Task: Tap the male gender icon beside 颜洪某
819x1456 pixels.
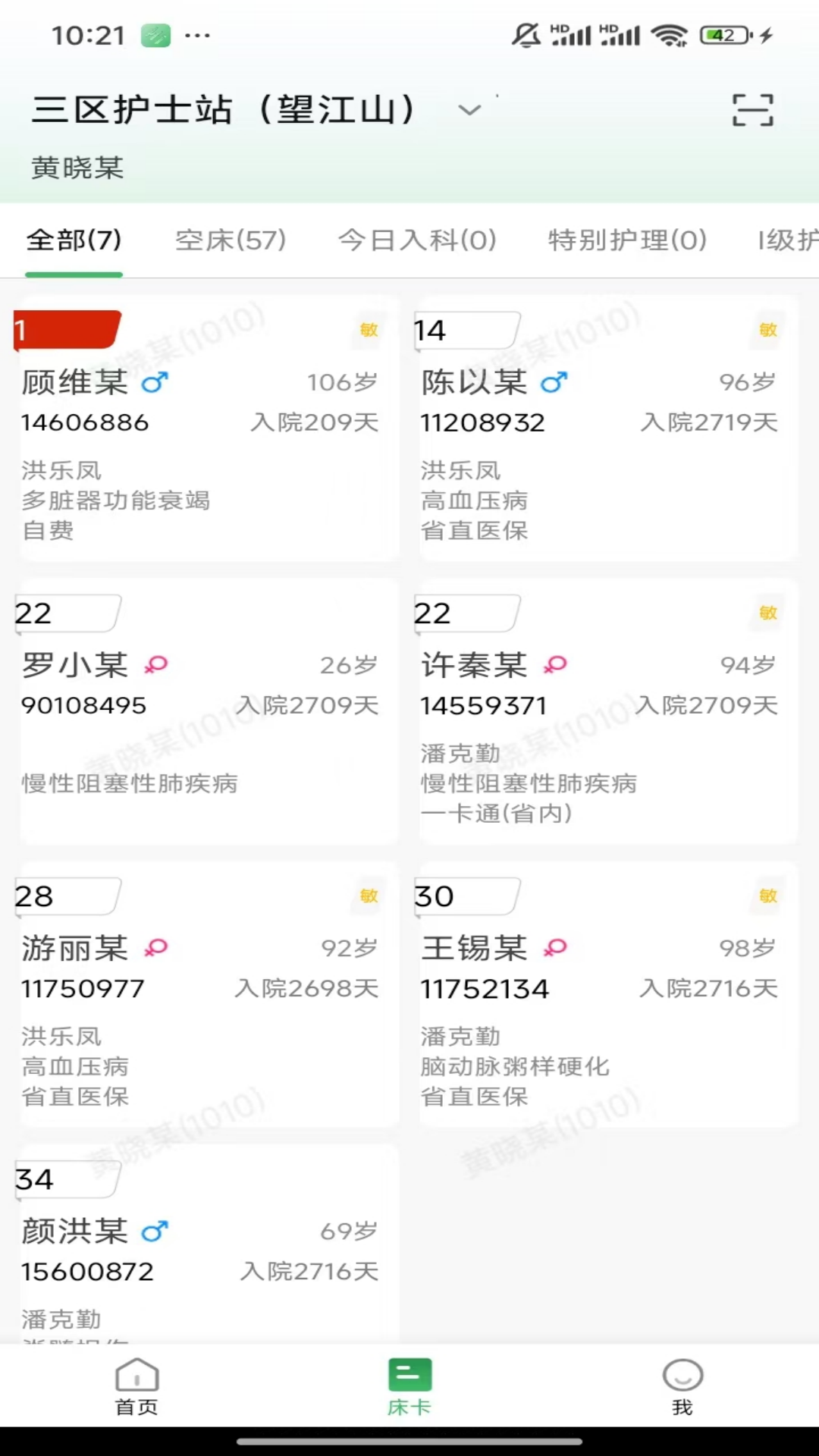Action: pyautogui.click(x=155, y=1231)
